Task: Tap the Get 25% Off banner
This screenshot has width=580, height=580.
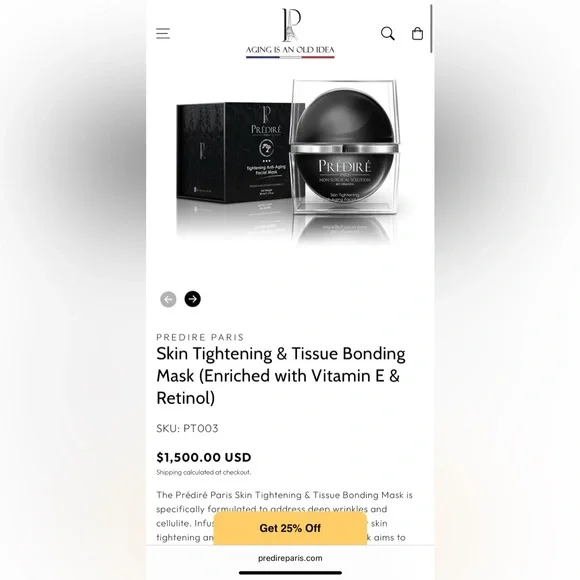Action: 290,528
